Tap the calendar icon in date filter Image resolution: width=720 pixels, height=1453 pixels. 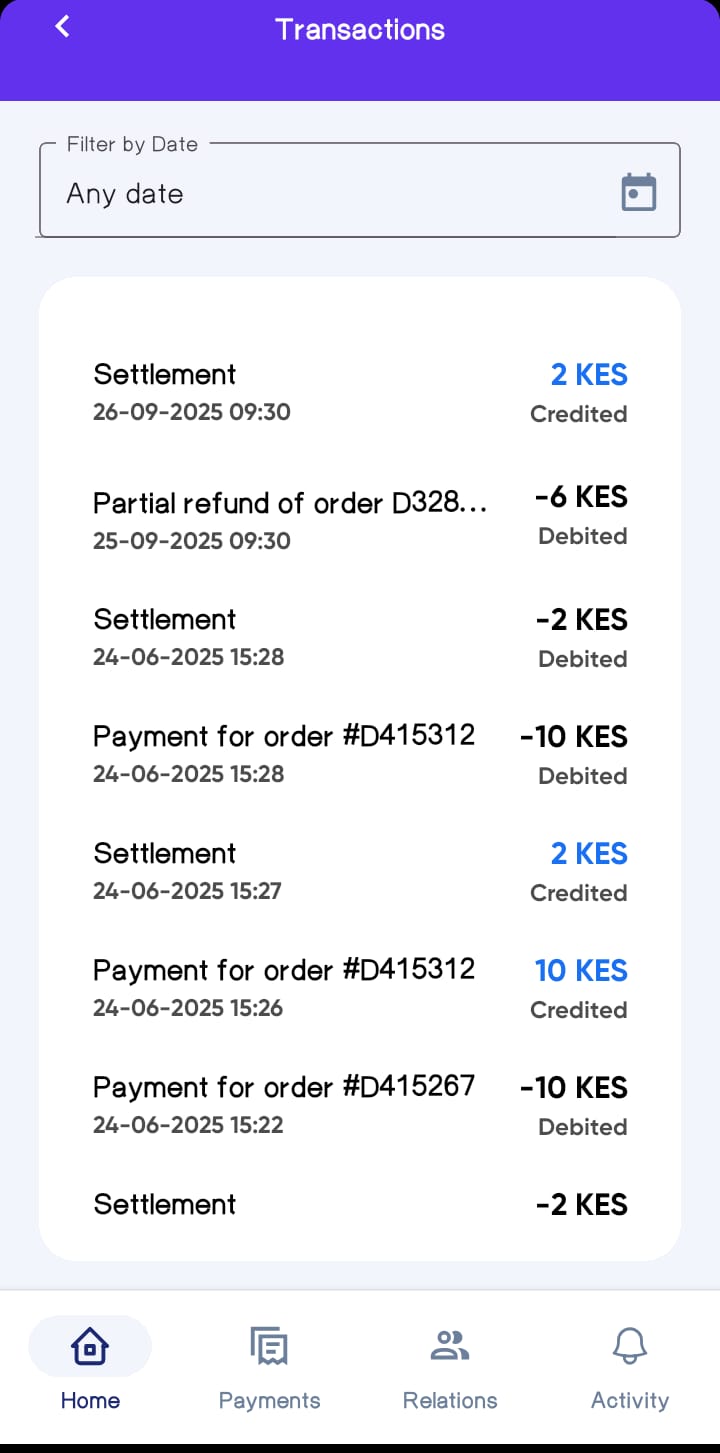point(638,192)
